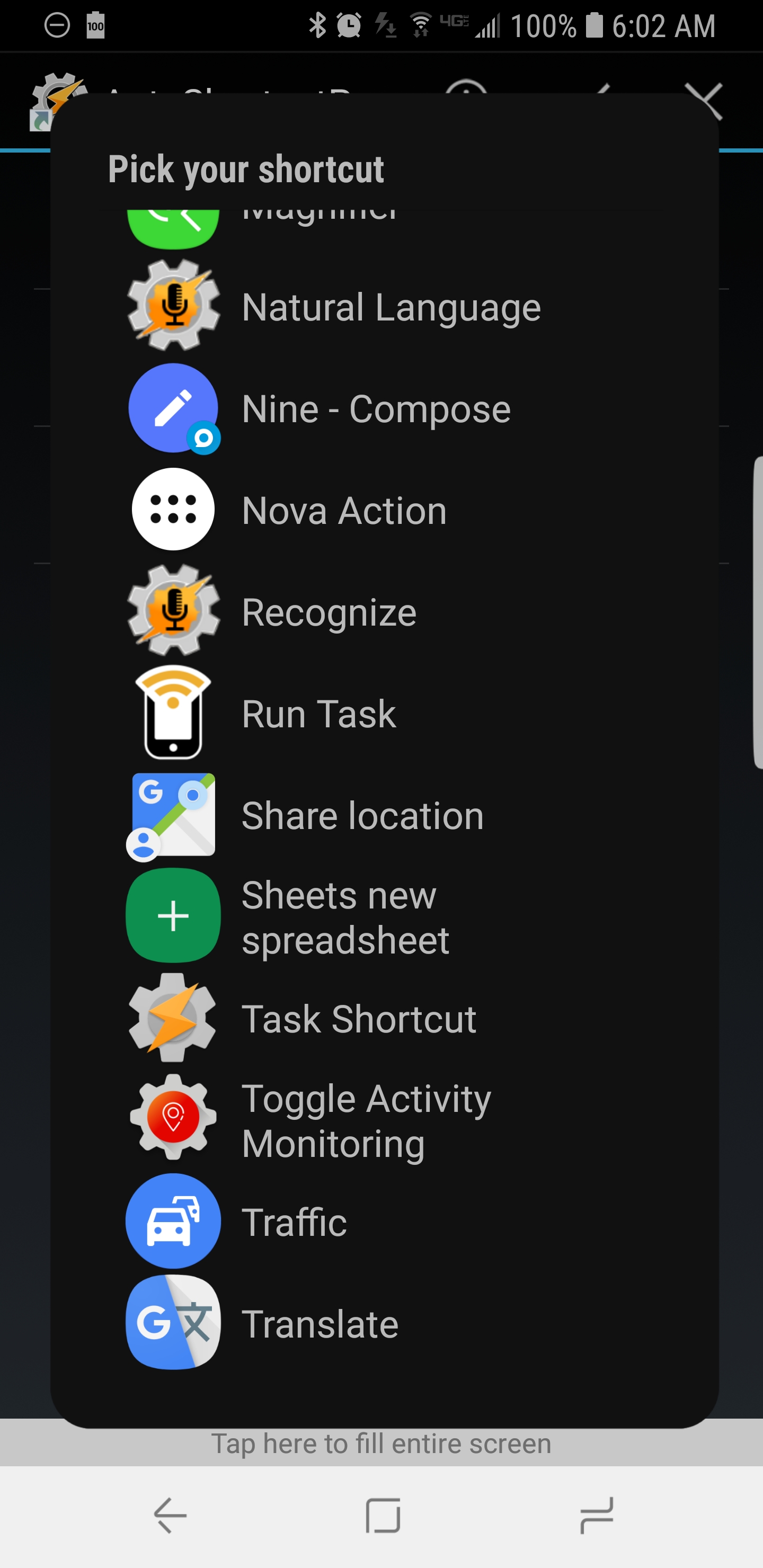Pick the Nova Action shortcut

(344, 510)
